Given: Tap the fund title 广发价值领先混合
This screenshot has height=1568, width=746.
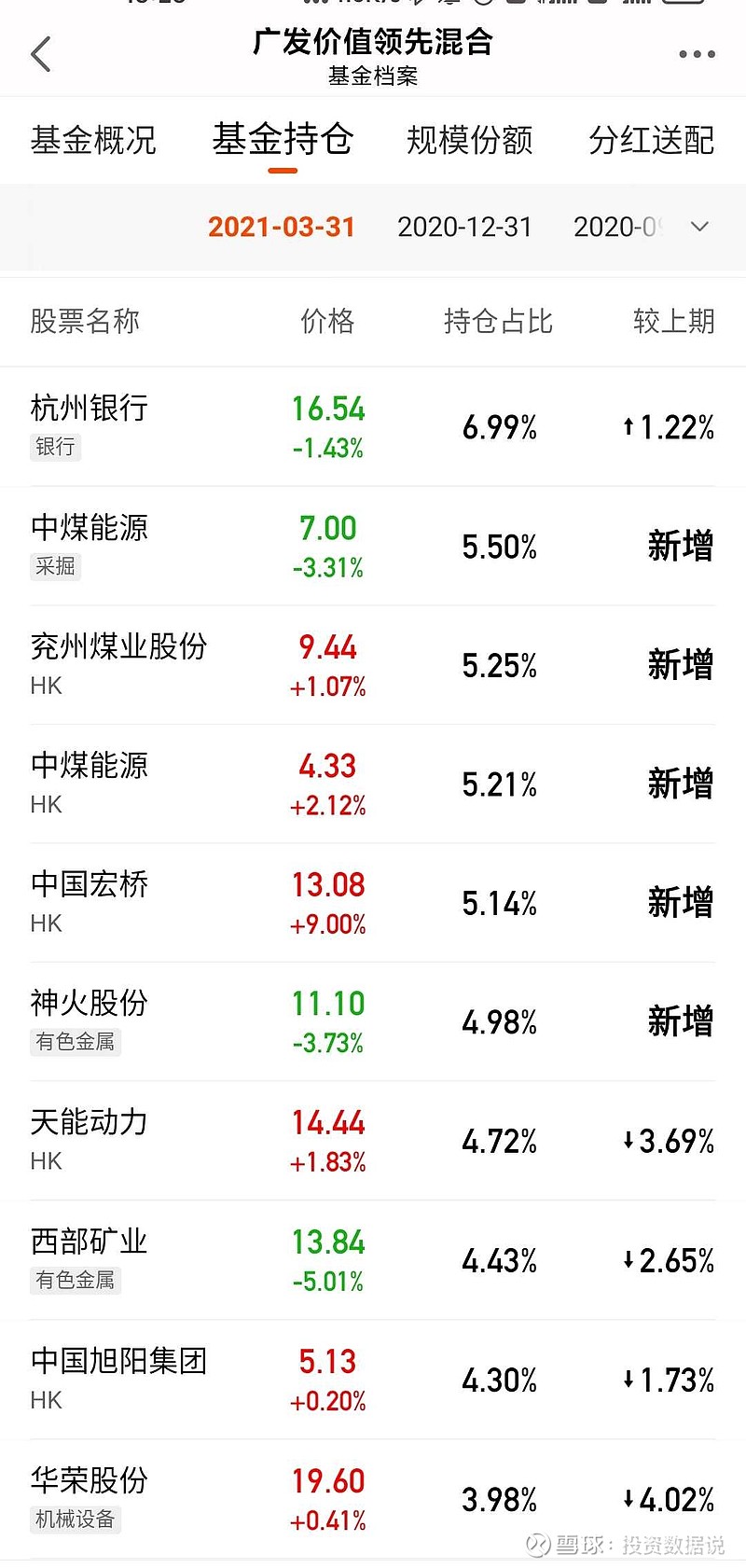Looking at the screenshot, I should [x=372, y=43].
